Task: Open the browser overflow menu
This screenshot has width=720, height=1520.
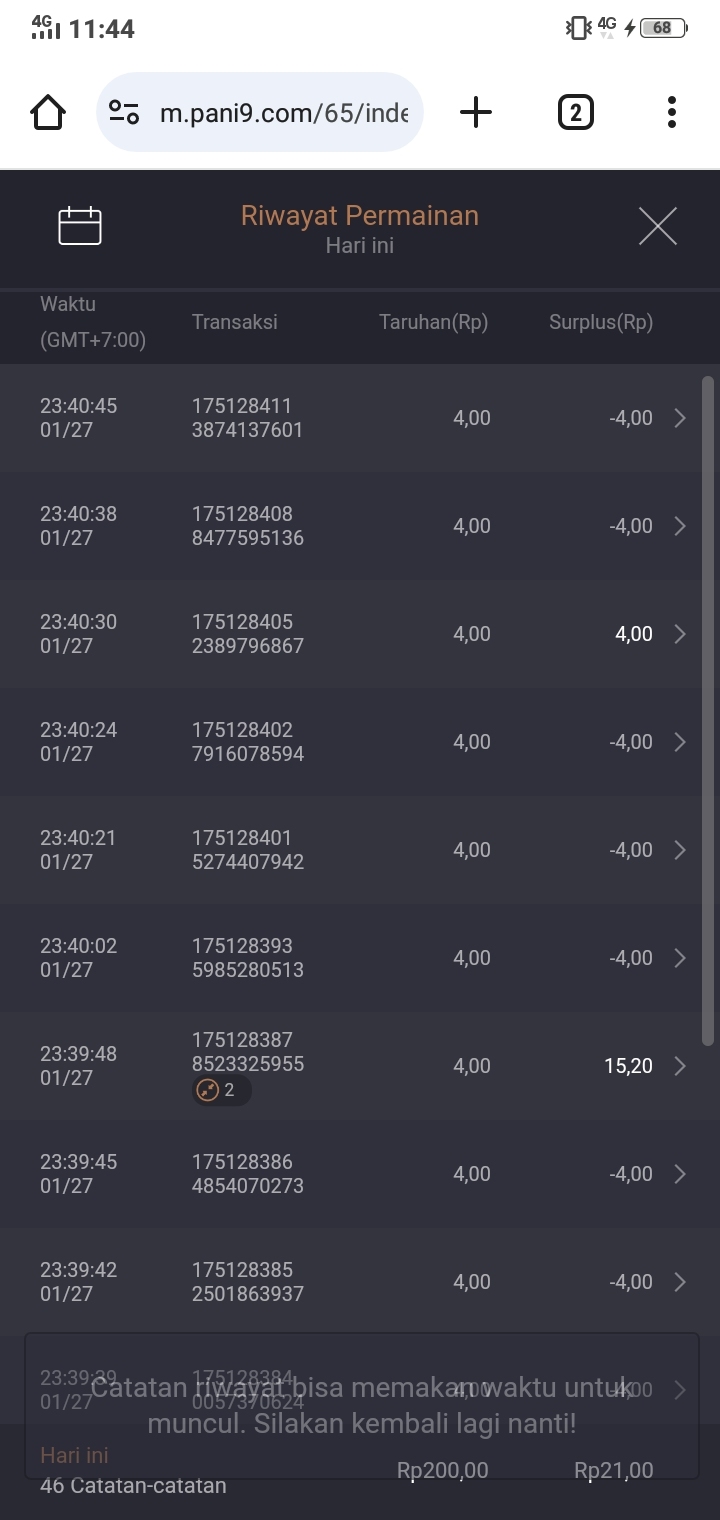Action: pyautogui.click(x=672, y=112)
